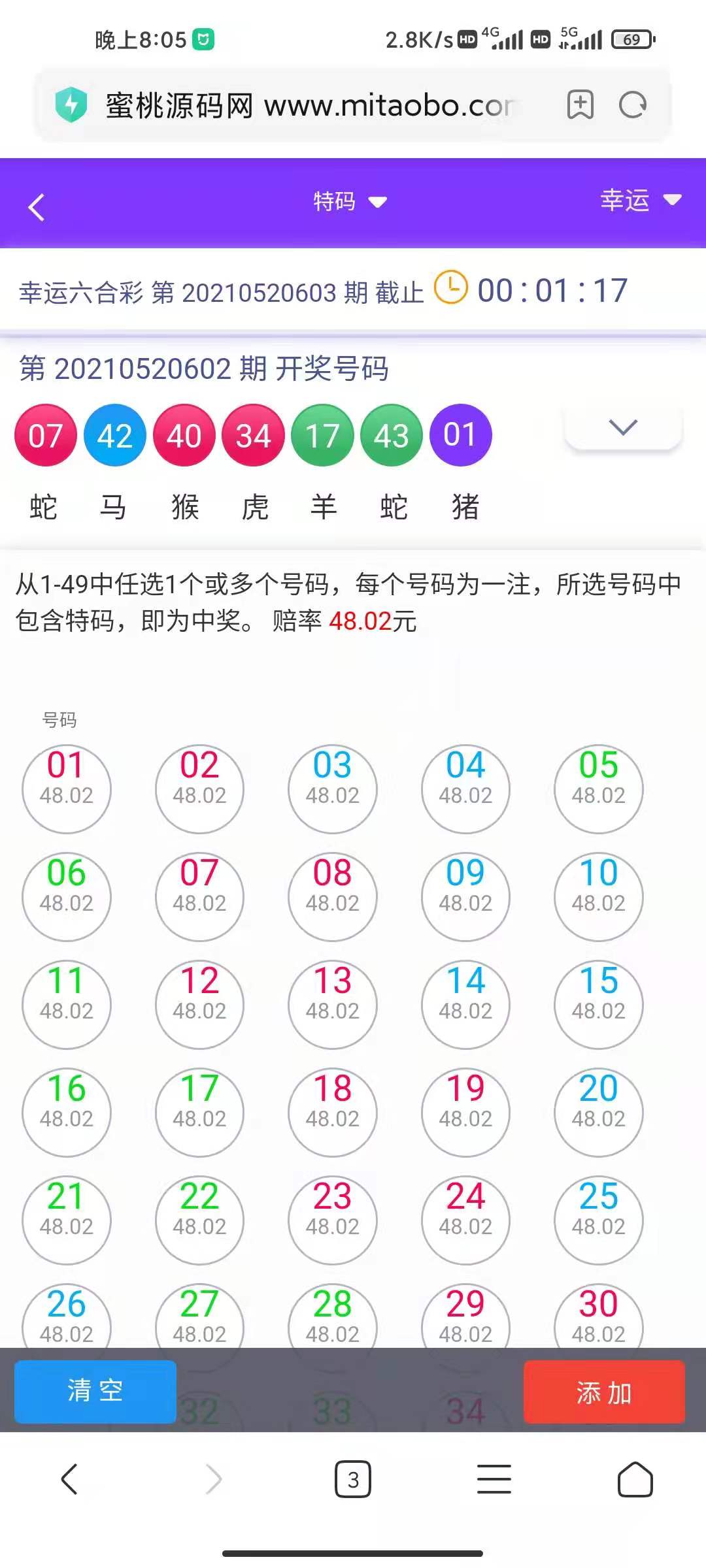
Task: Select number 01 ball
Action: click(x=67, y=789)
